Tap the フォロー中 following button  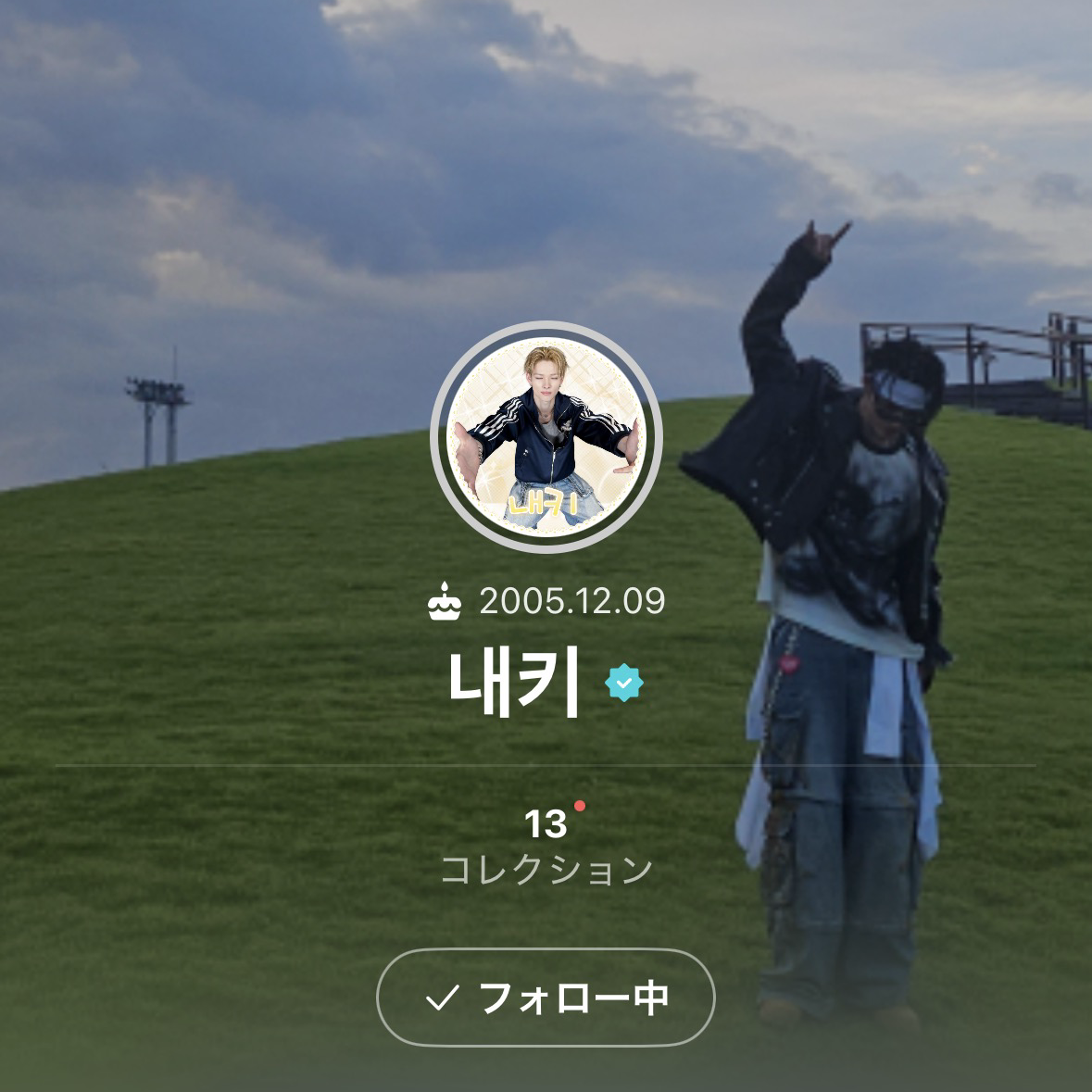click(x=546, y=998)
